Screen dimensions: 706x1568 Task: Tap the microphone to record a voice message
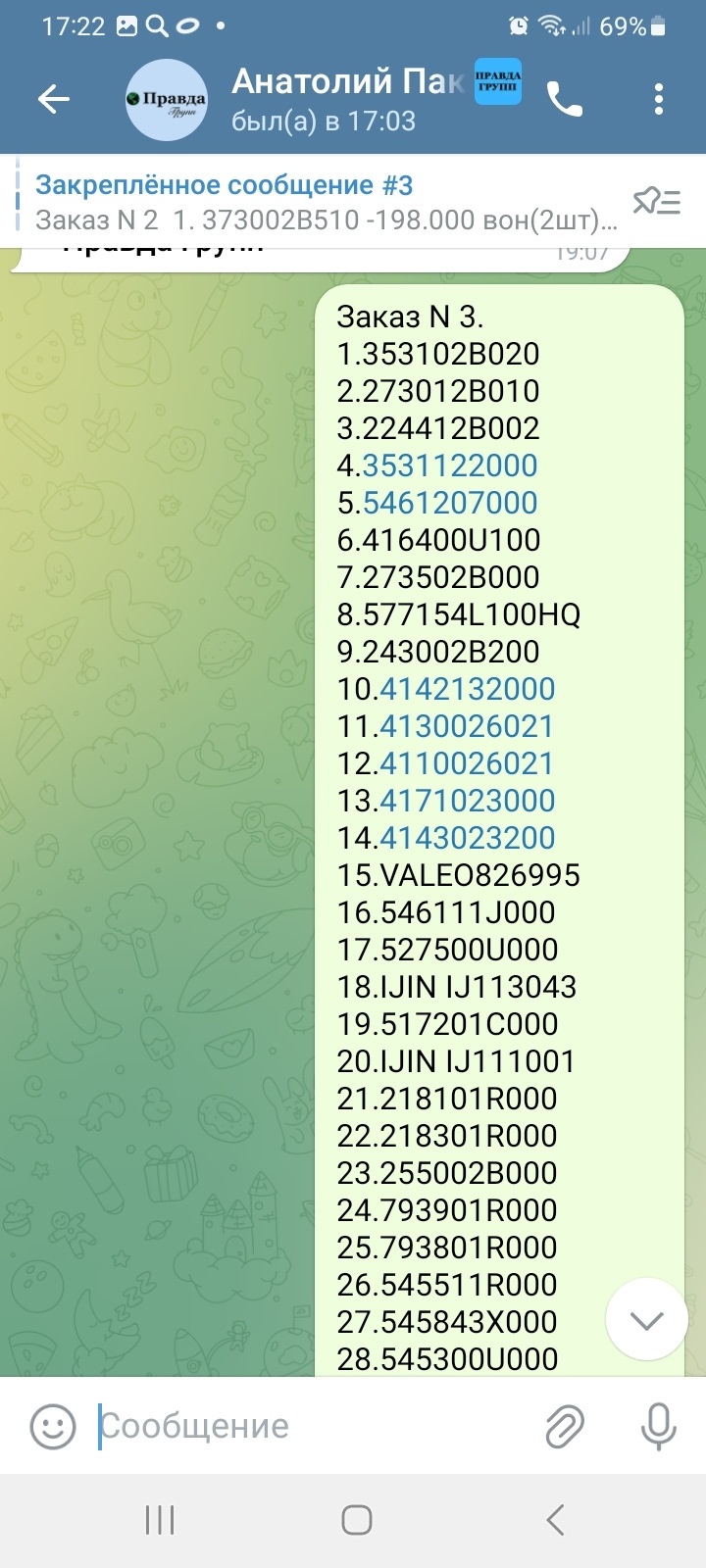[658, 1426]
